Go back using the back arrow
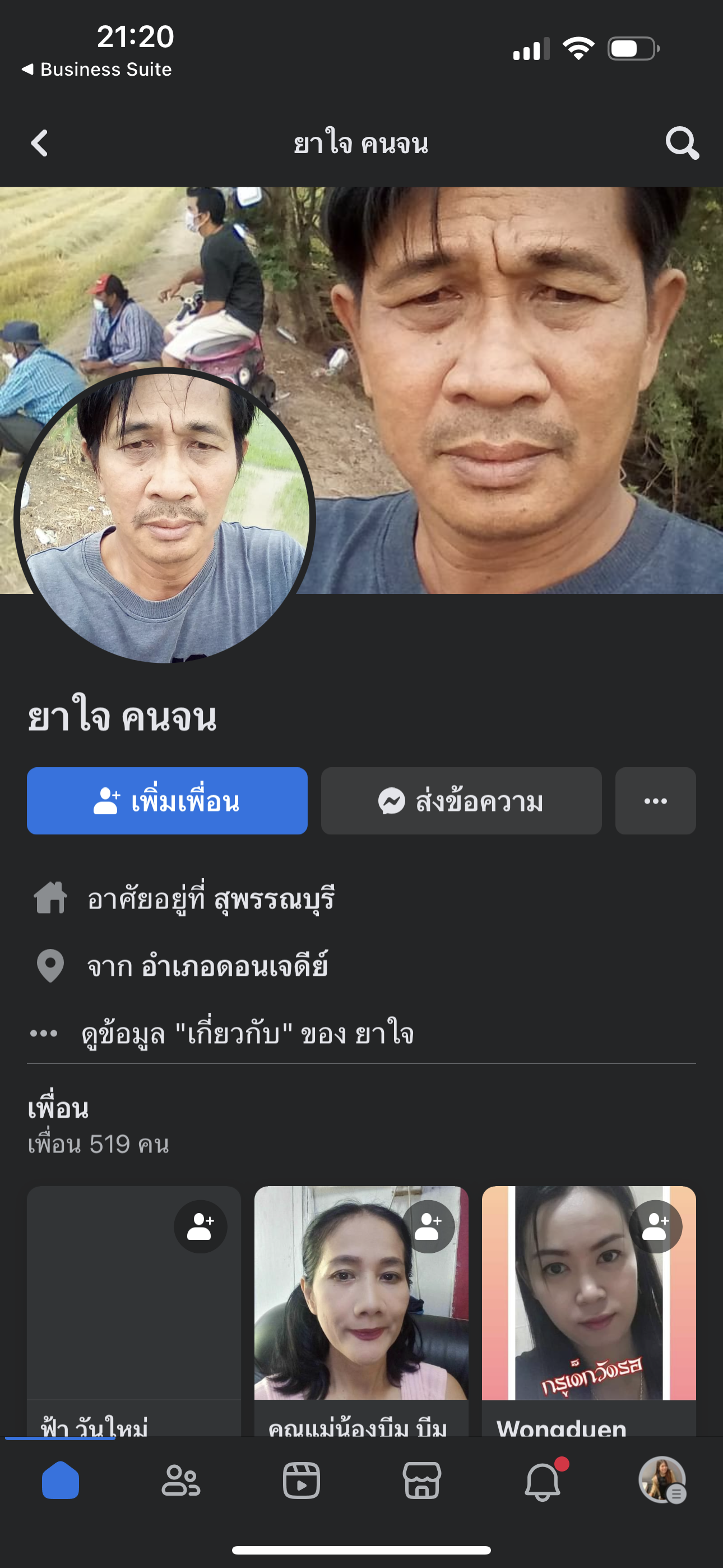 (x=40, y=144)
